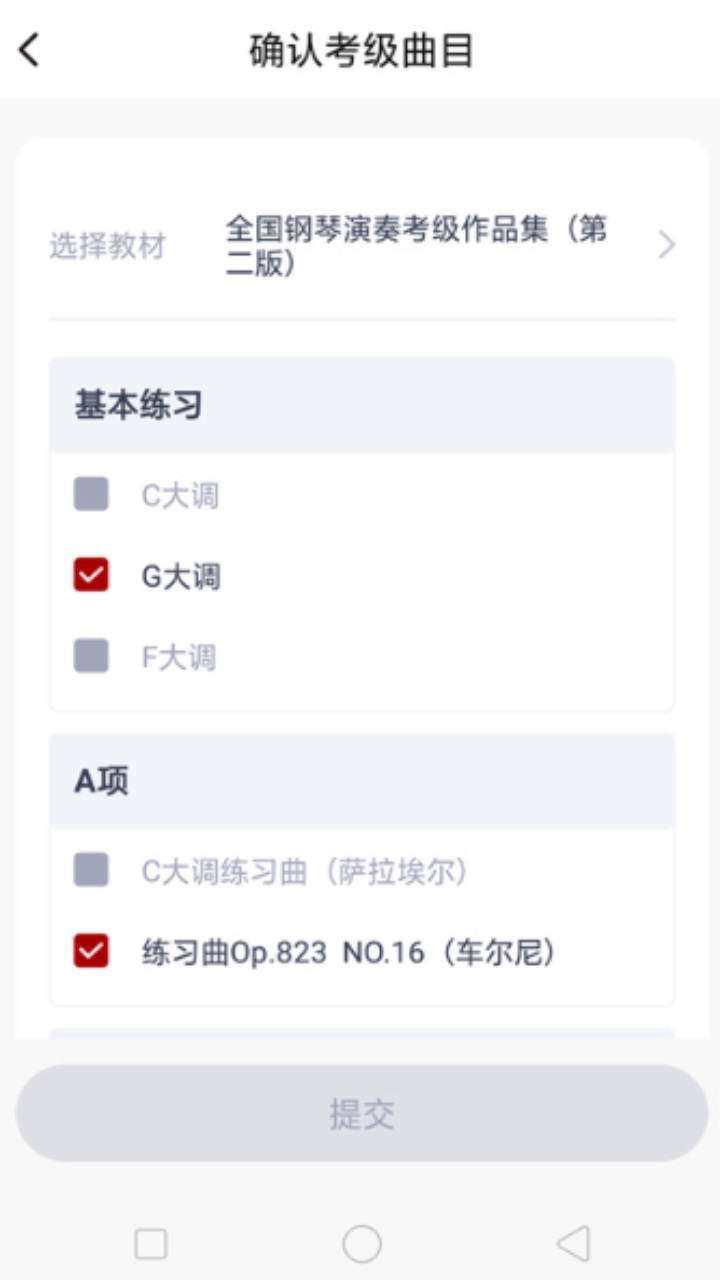Tap the back arrow at top left
The height and width of the screenshot is (1280, 720).
click(x=27, y=49)
